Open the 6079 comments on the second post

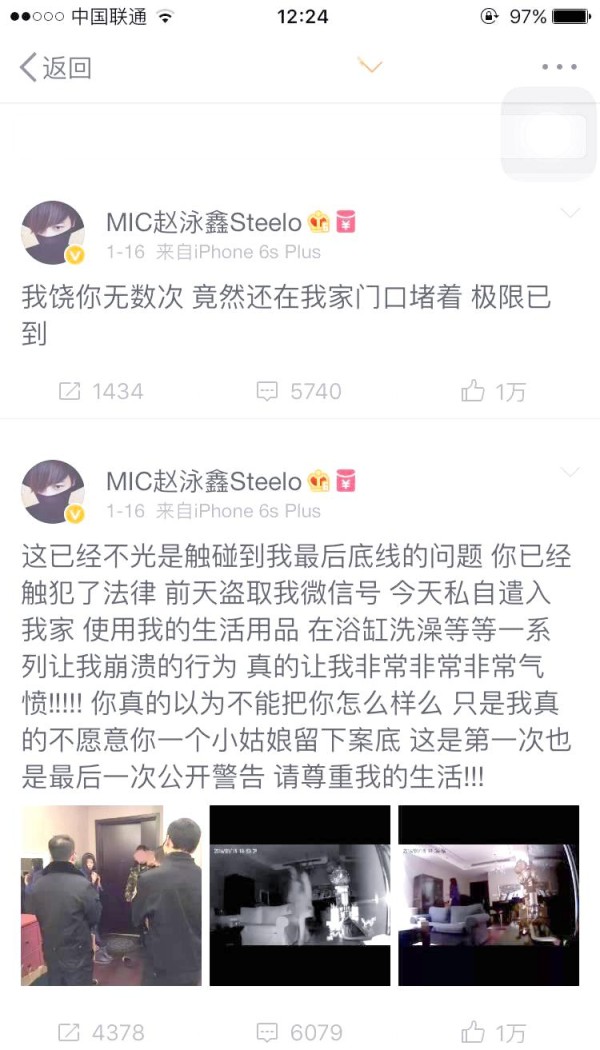tap(299, 1032)
